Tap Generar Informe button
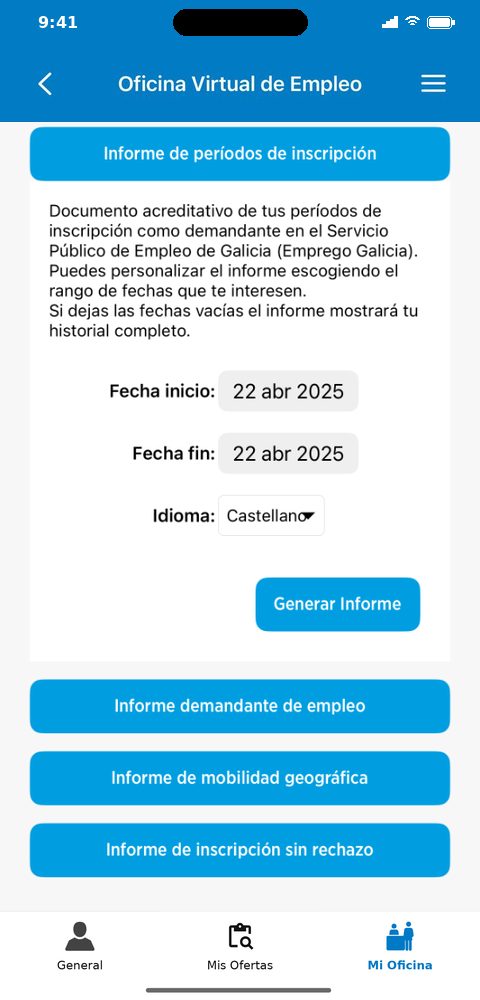The width and height of the screenshot is (480, 1000). point(338,605)
